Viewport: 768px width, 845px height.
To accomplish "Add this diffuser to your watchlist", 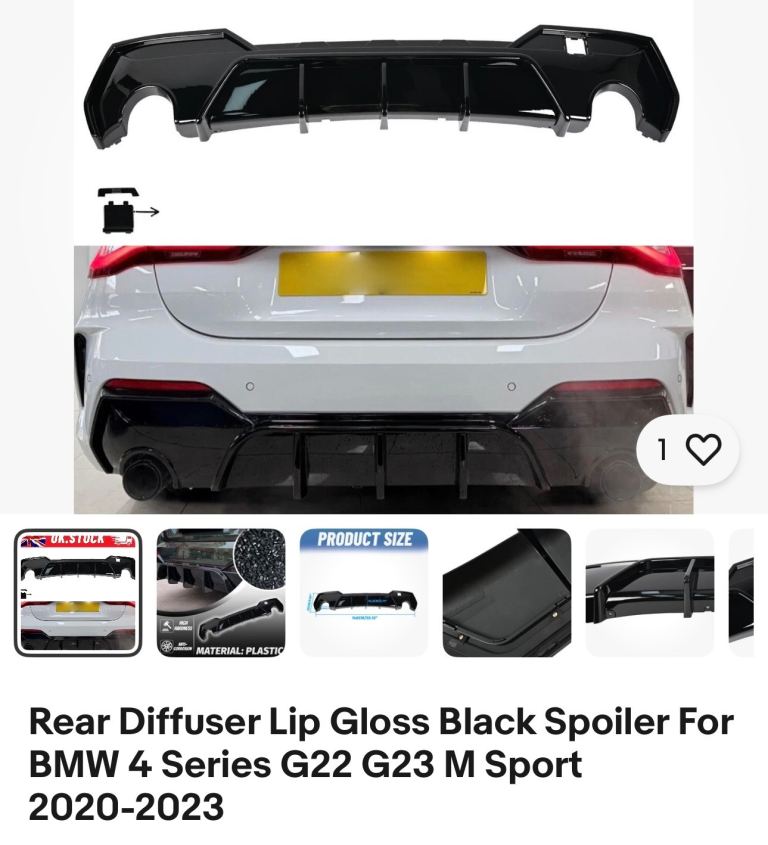I will pyautogui.click(x=687, y=450).
